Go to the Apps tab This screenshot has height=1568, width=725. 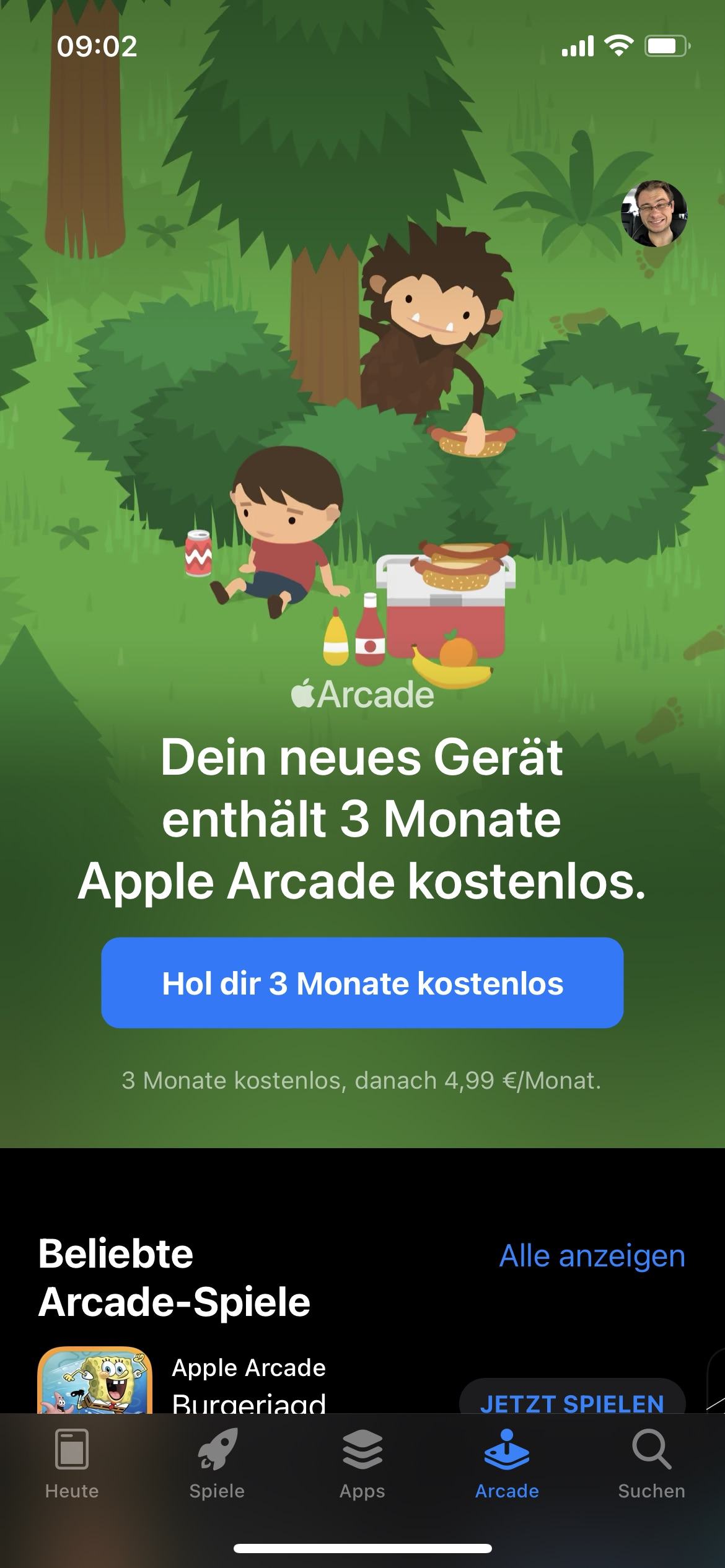(x=362, y=1464)
